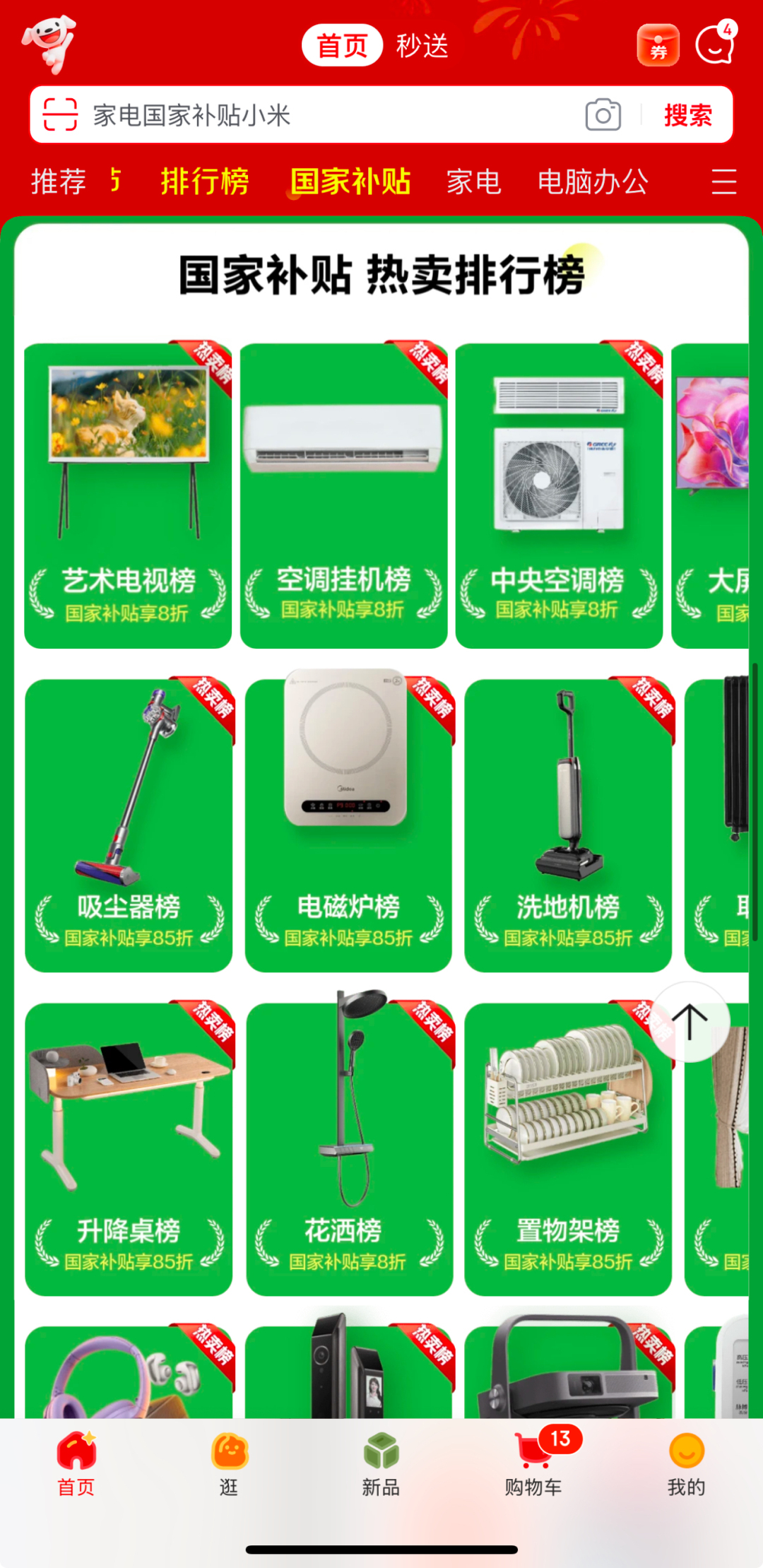The height and width of the screenshot is (1568, 763).
Task: Tap the camera image search icon
Action: [603, 115]
